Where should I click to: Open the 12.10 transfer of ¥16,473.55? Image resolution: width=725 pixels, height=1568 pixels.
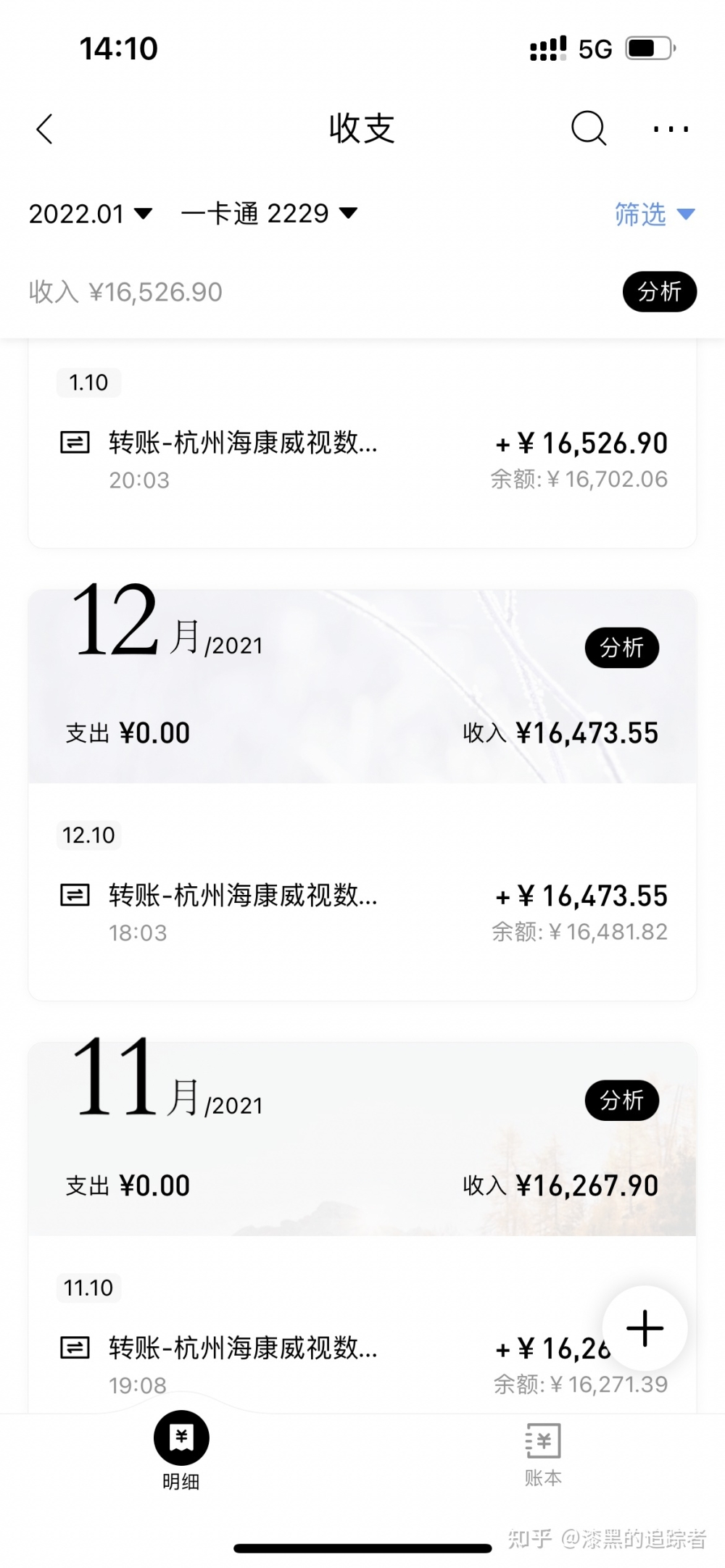coord(362,912)
